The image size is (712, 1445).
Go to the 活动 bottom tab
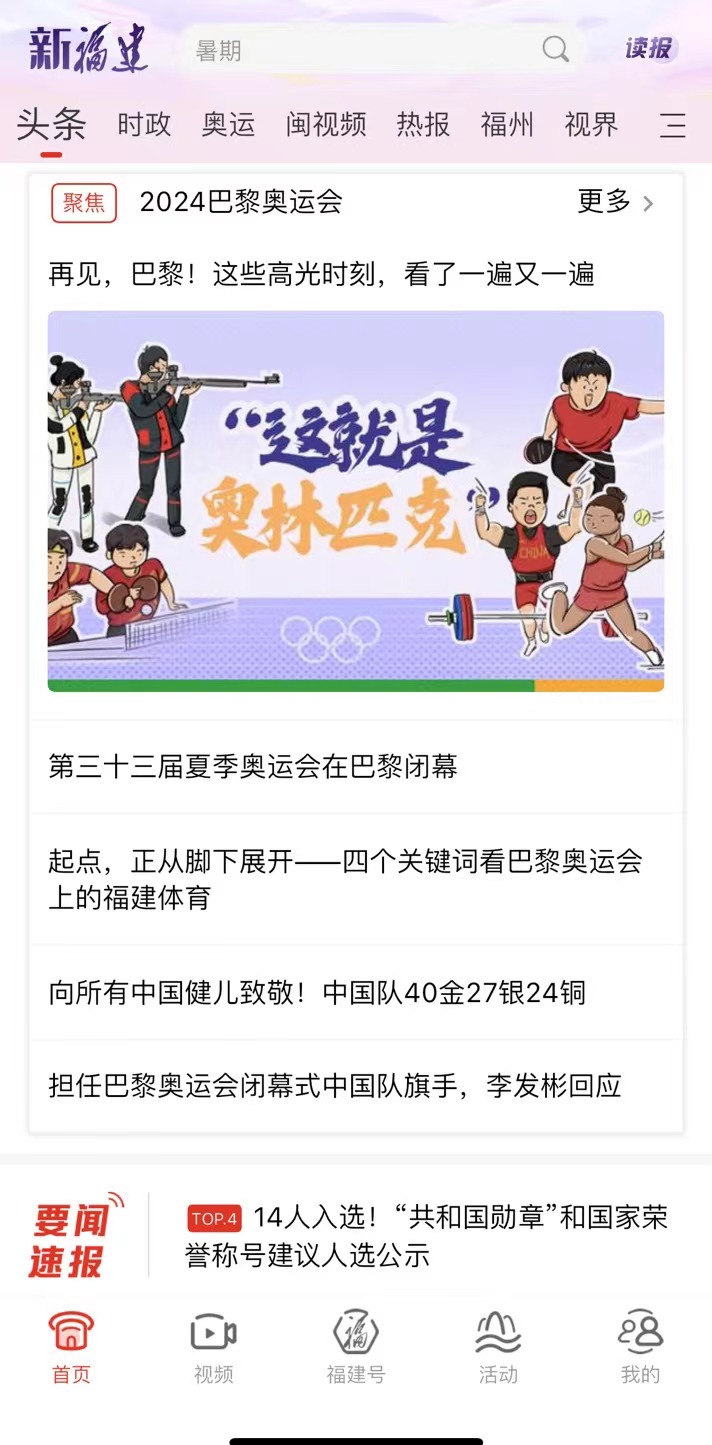point(498,1347)
